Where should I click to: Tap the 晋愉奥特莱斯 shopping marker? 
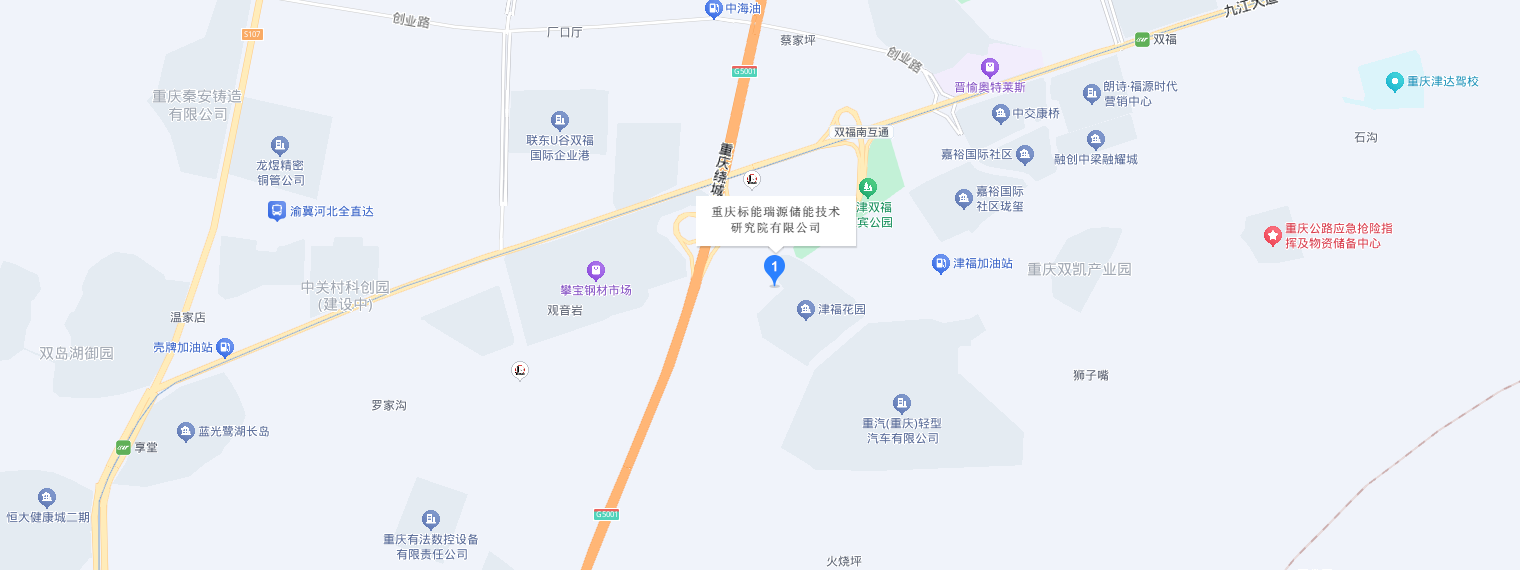click(x=989, y=68)
